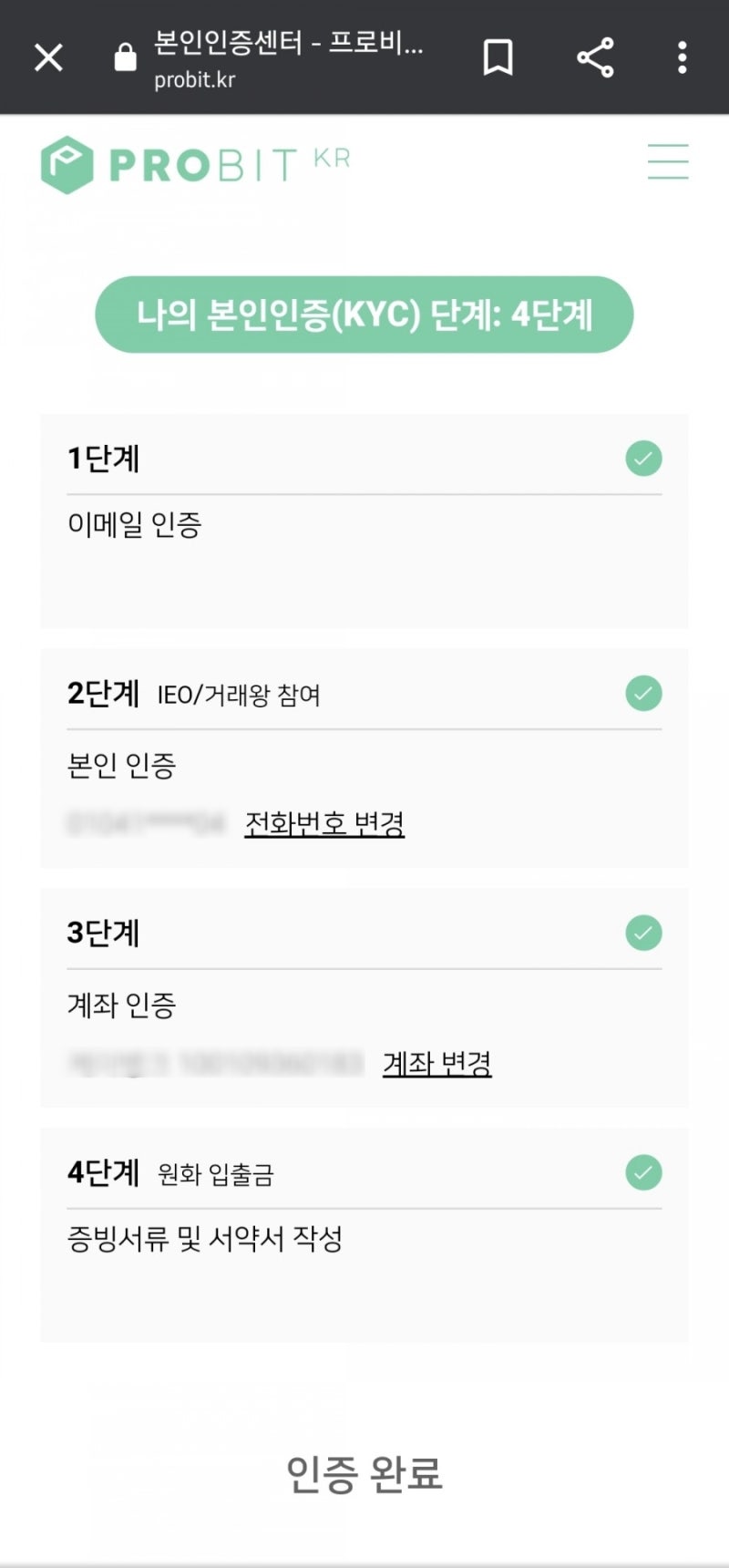Click the 전화번호 변경 link

click(x=324, y=822)
